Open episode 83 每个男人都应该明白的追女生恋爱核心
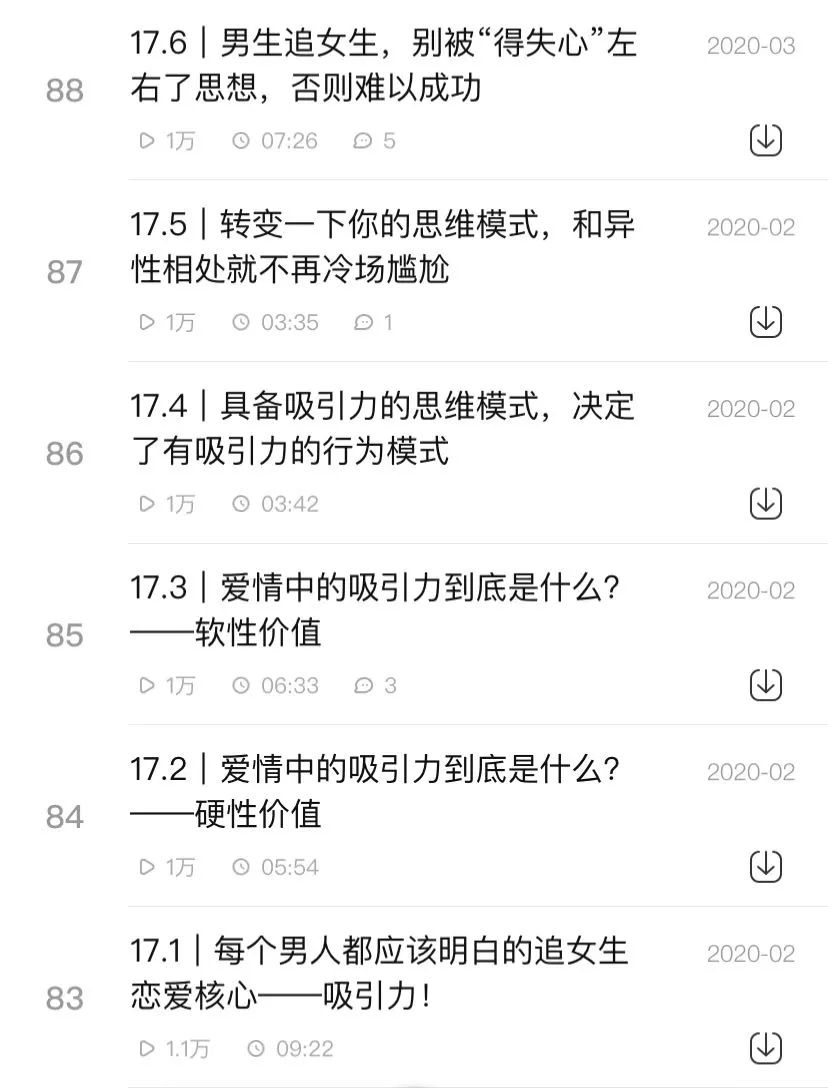 [380, 973]
